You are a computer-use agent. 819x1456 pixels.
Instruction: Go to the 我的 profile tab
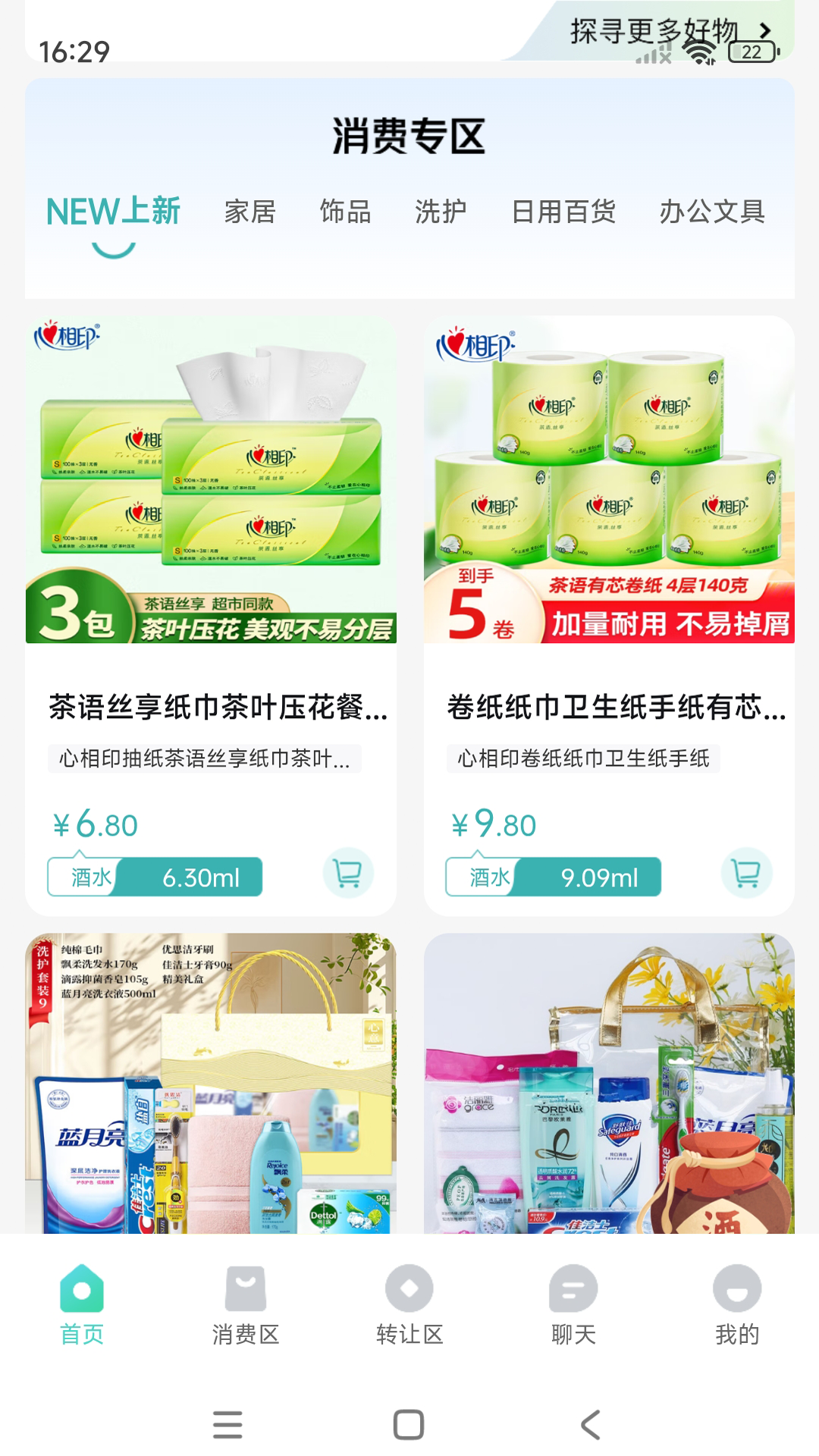[737, 1304]
